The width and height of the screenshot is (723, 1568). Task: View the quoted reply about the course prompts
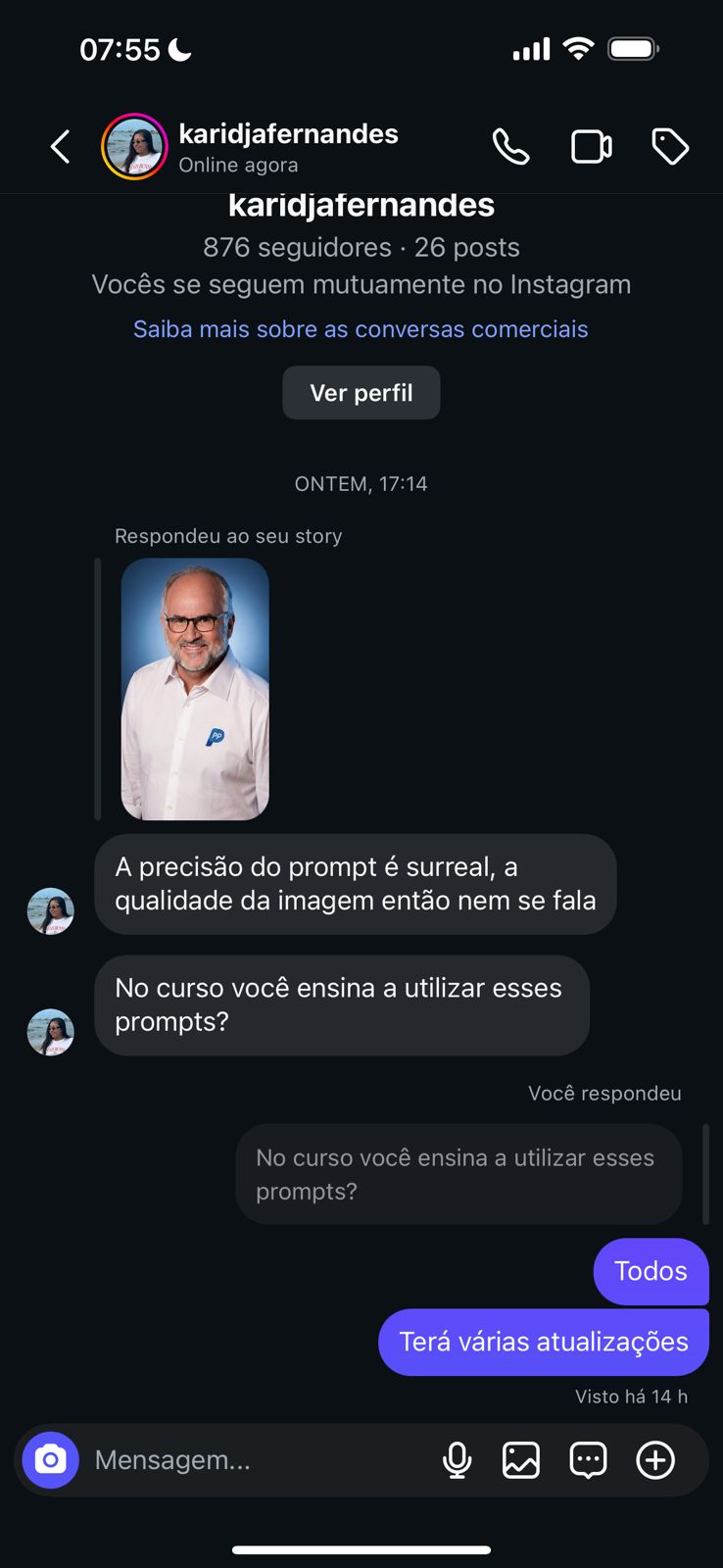pos(458,1174)
